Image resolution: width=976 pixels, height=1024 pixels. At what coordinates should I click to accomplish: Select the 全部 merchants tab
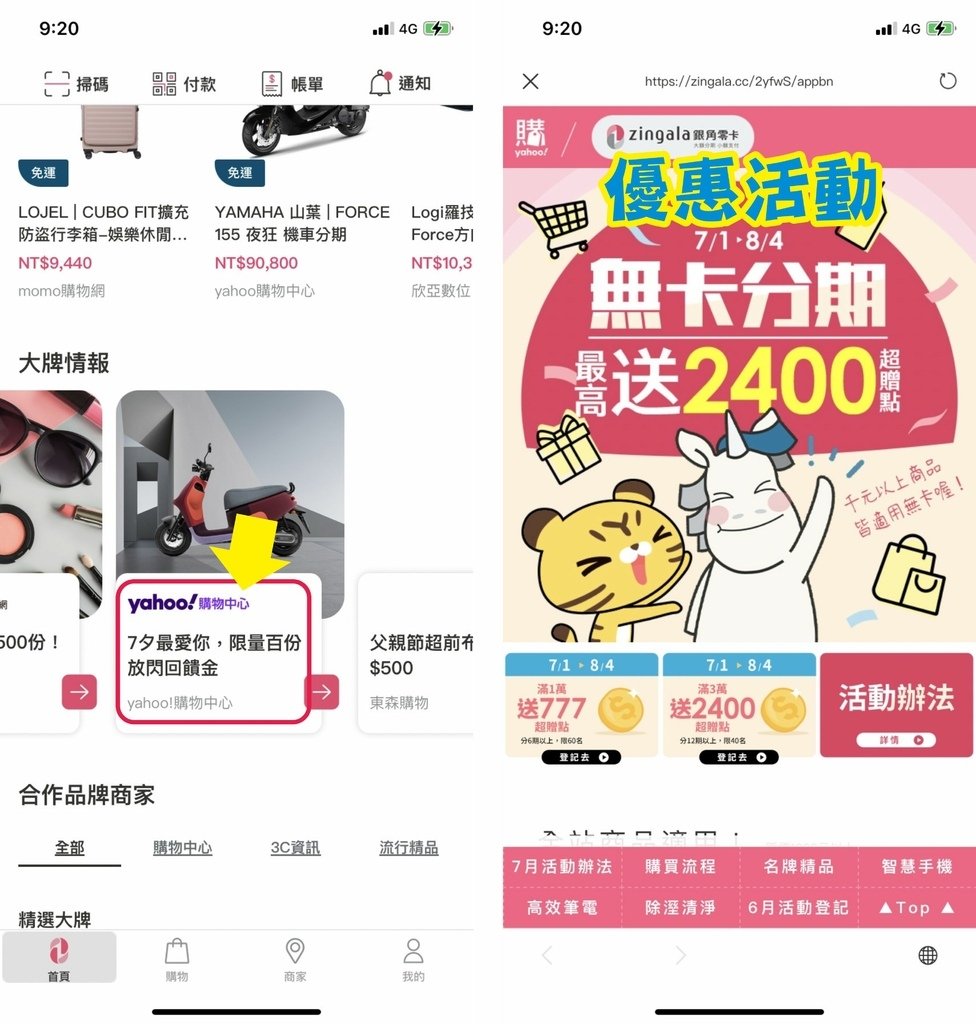(x=69, y=848)
